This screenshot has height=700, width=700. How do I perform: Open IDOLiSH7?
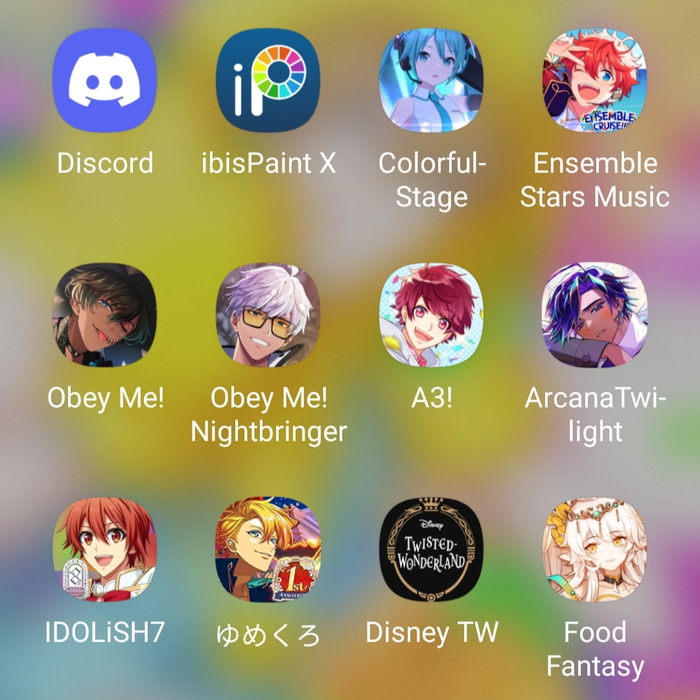pos(105,550)
